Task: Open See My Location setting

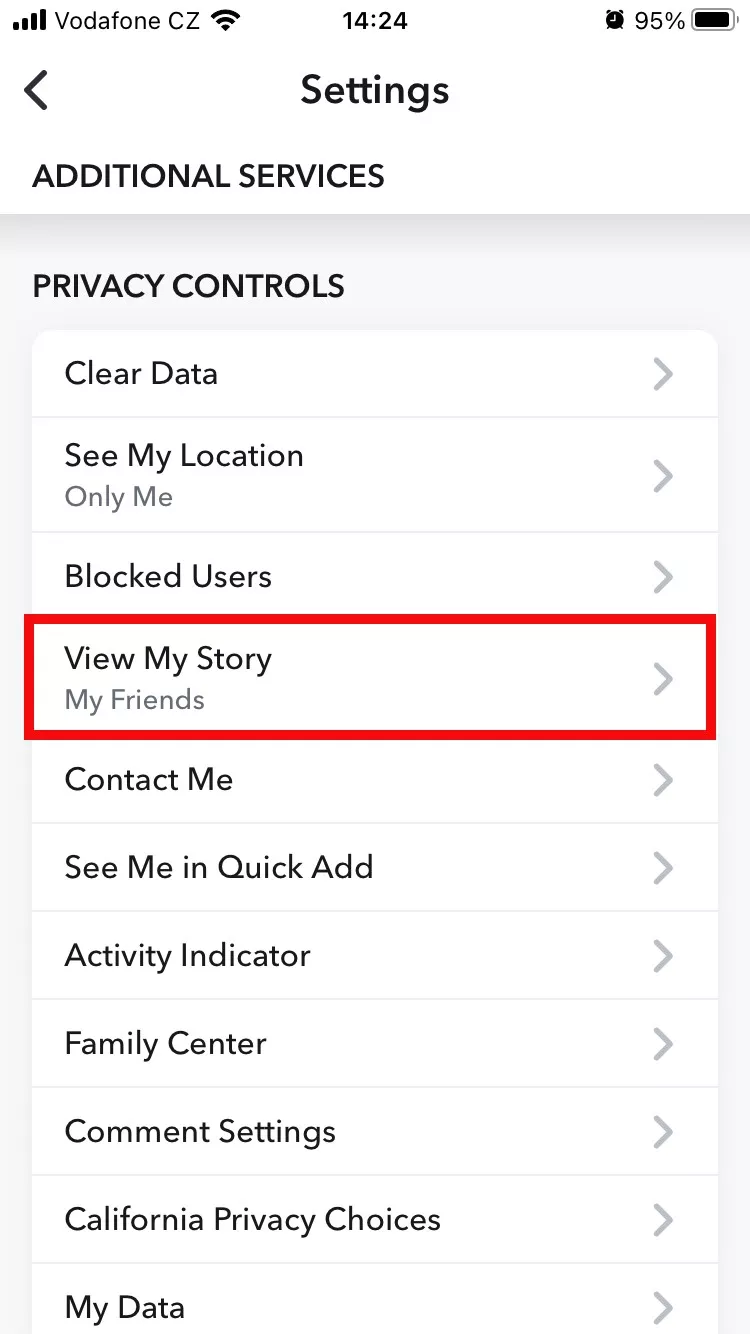Action: pyautogui.click(x=374, y=475)
